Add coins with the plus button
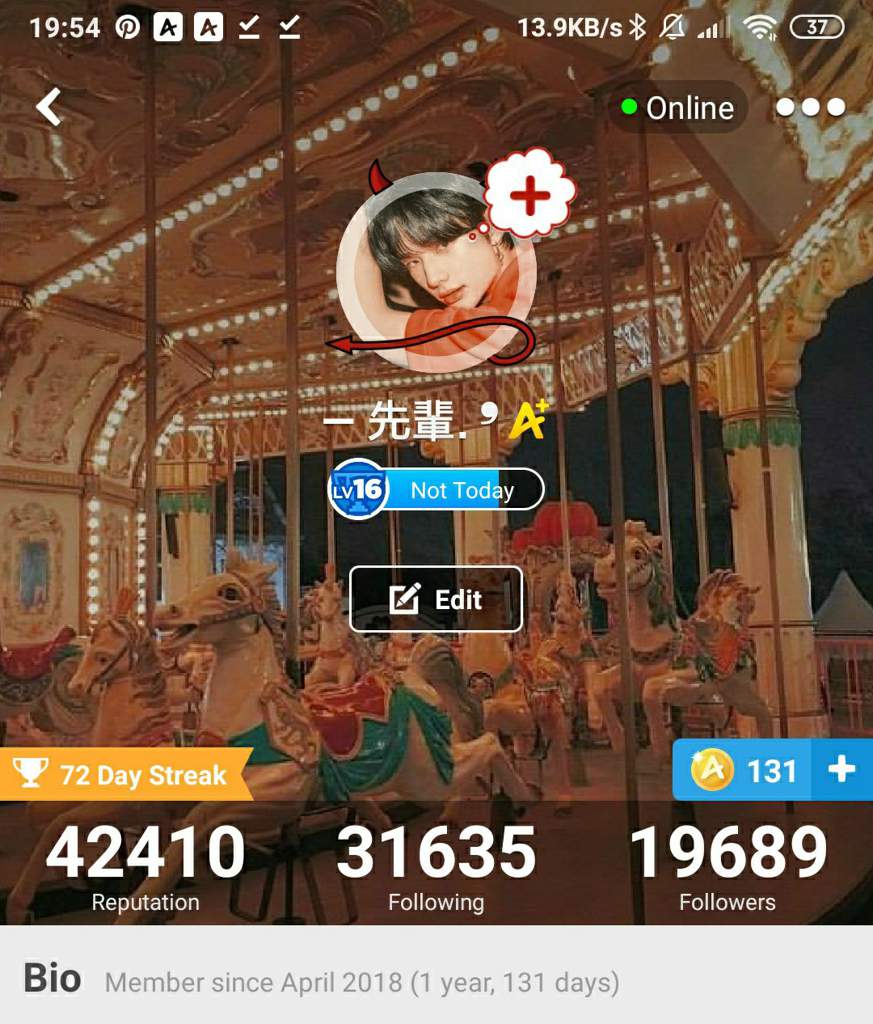Image resolution: width=873 pixels, height=1024 pixels. tap(842, 769)
